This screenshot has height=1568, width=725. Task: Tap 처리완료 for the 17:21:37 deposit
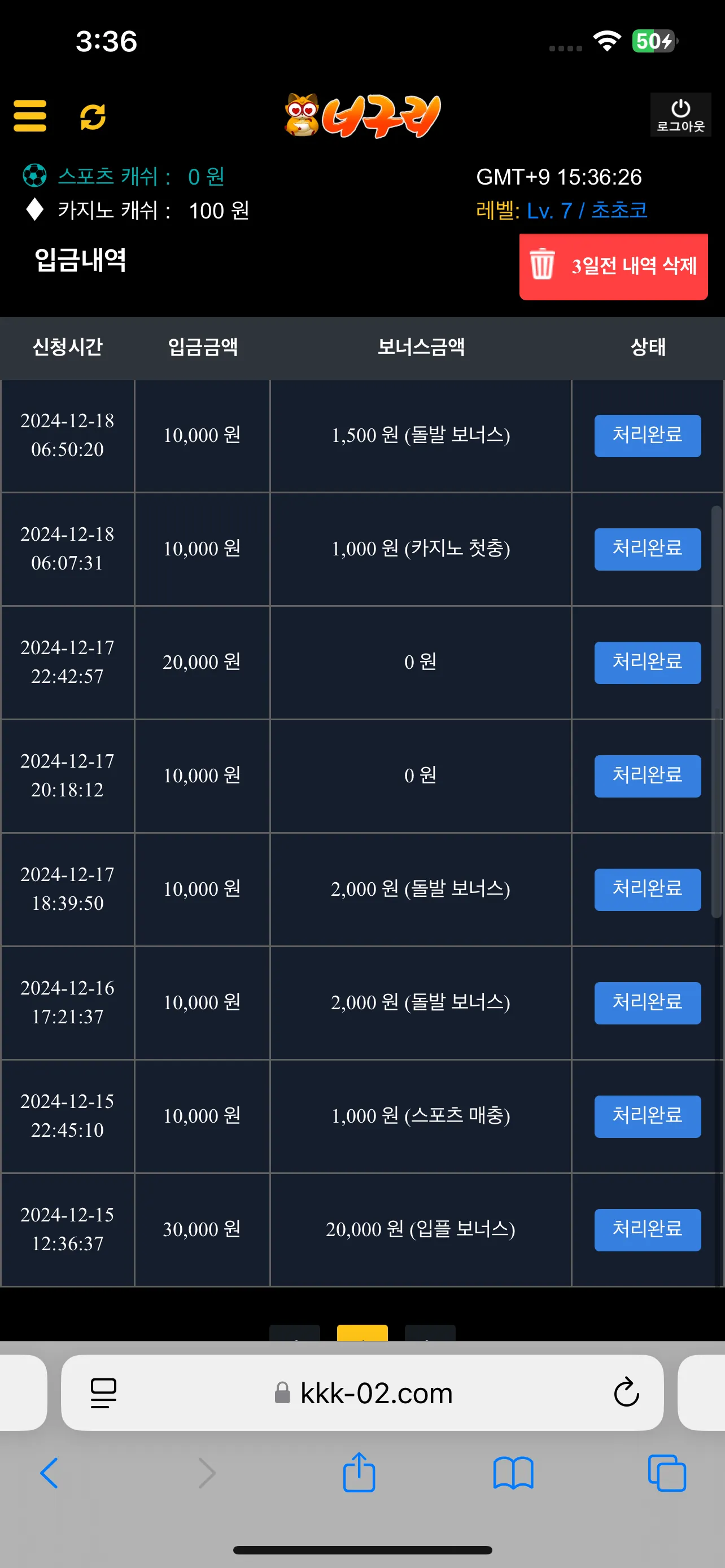(647, 1002)
